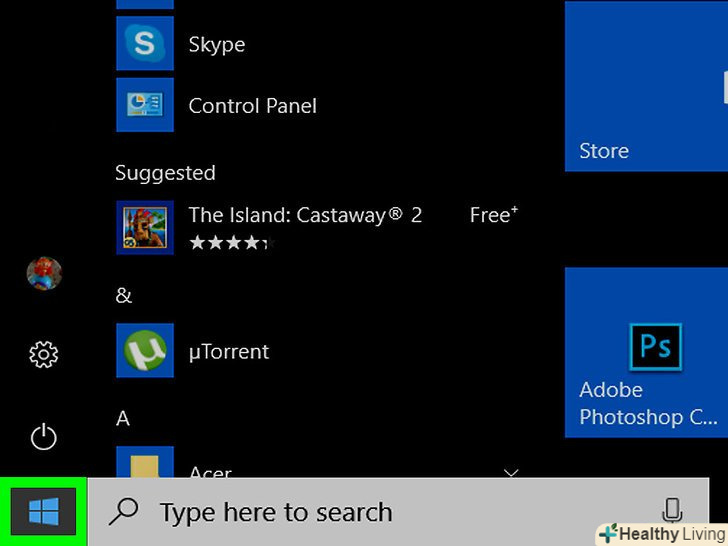Expand the Acer folder
This screenshot has width=728, height=546.
[512, 471]
